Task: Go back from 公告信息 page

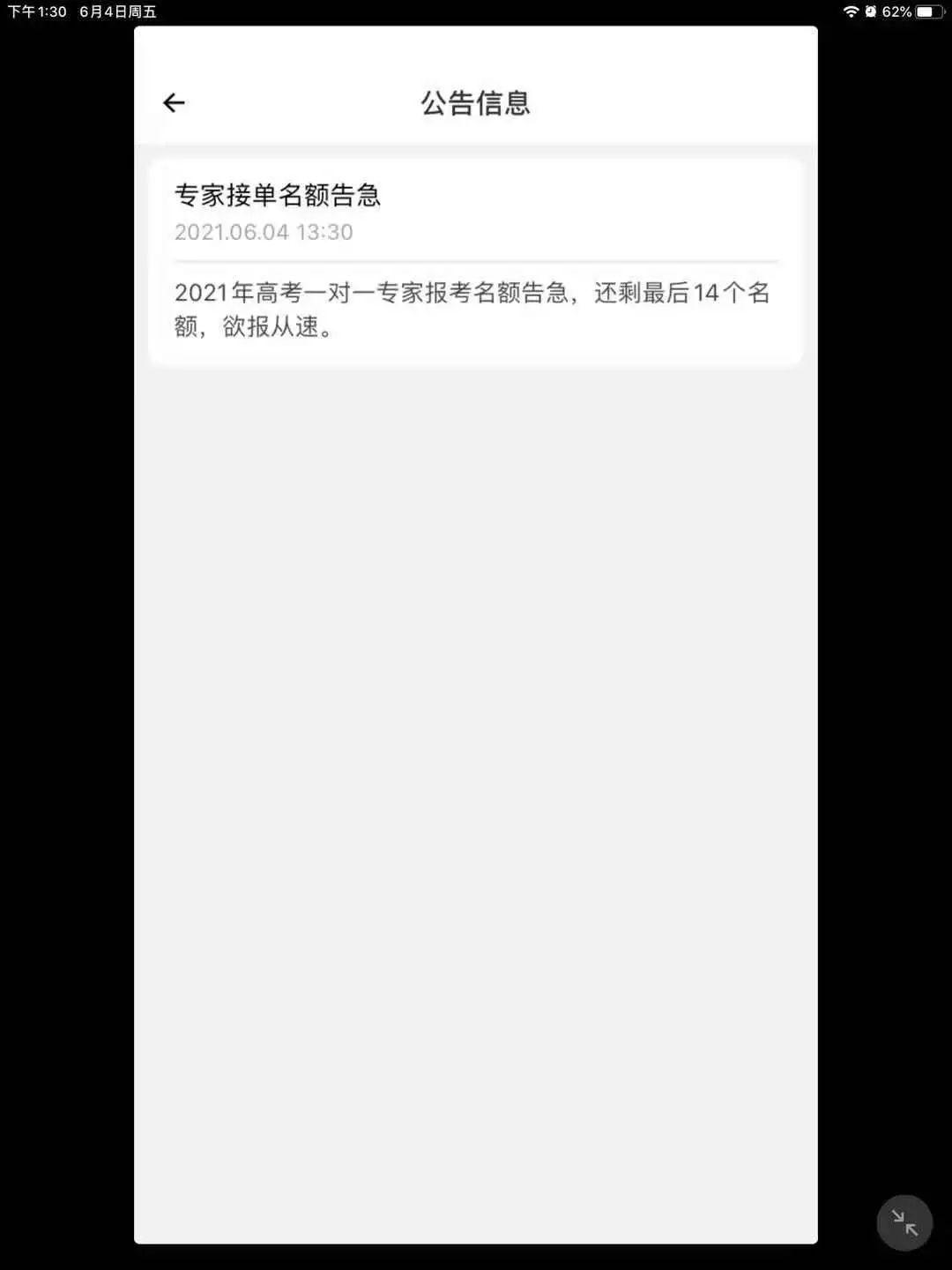Action: point(174,103)
